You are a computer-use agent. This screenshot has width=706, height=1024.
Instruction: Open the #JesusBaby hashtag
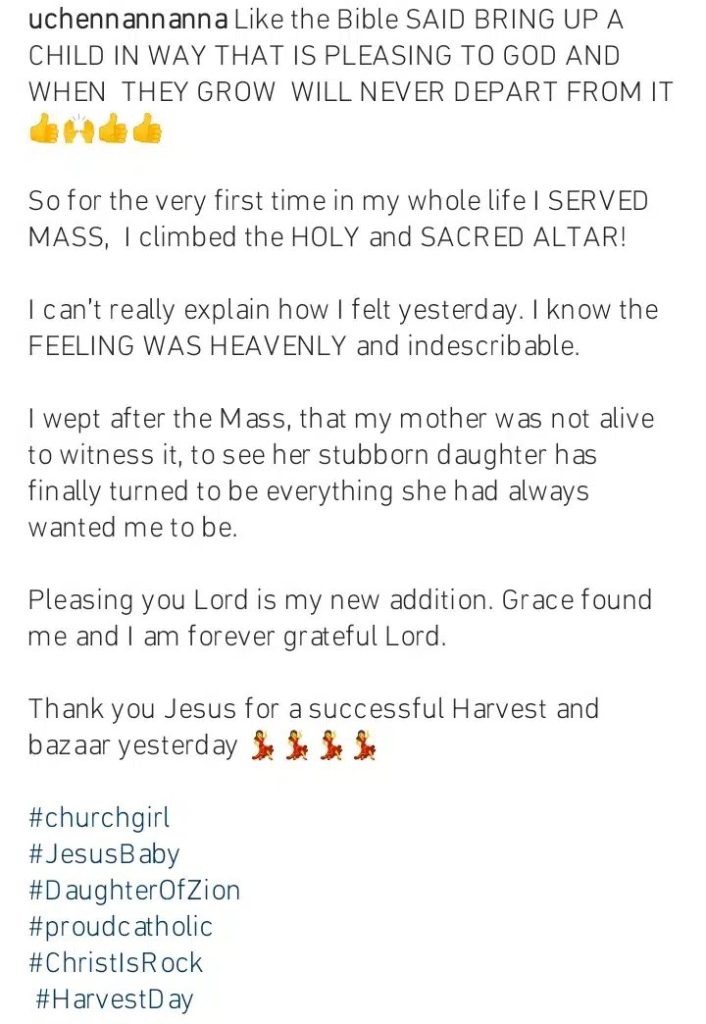[104, 854]
